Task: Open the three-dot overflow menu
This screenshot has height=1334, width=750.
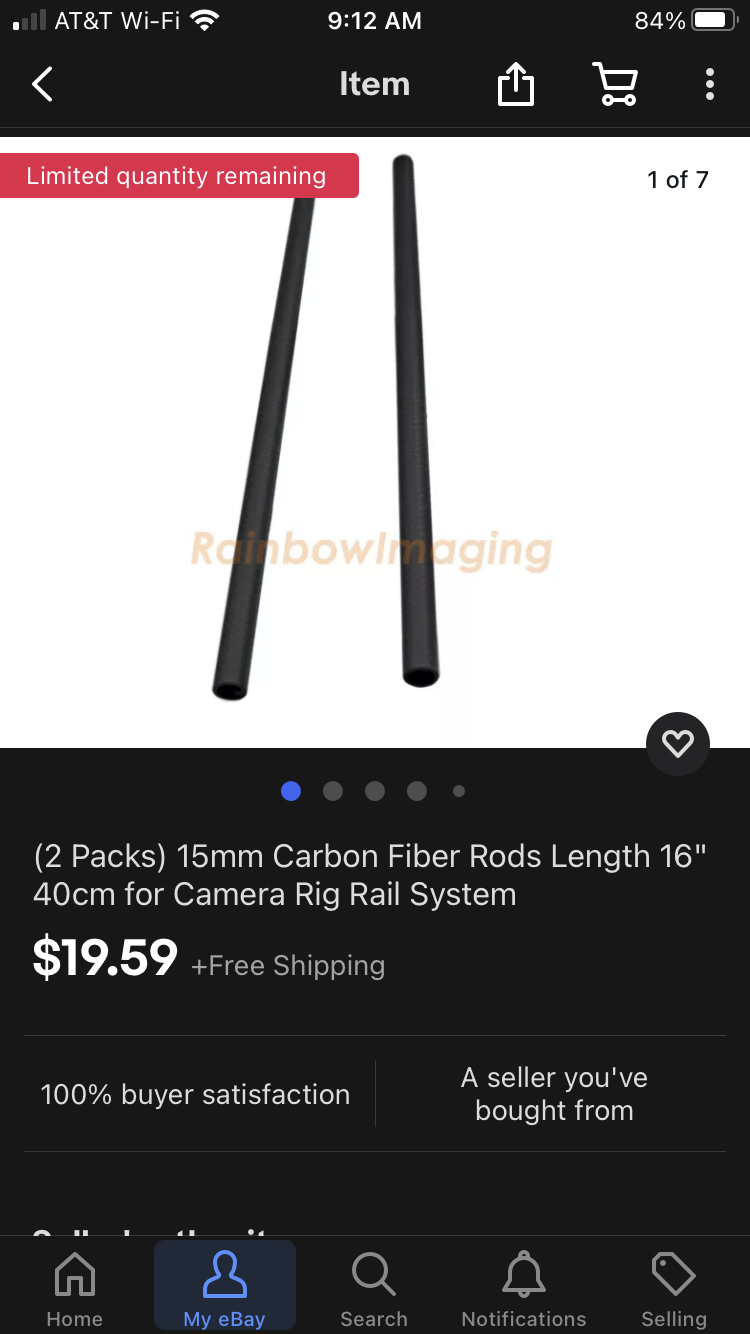Action: (x=709, y=84)
